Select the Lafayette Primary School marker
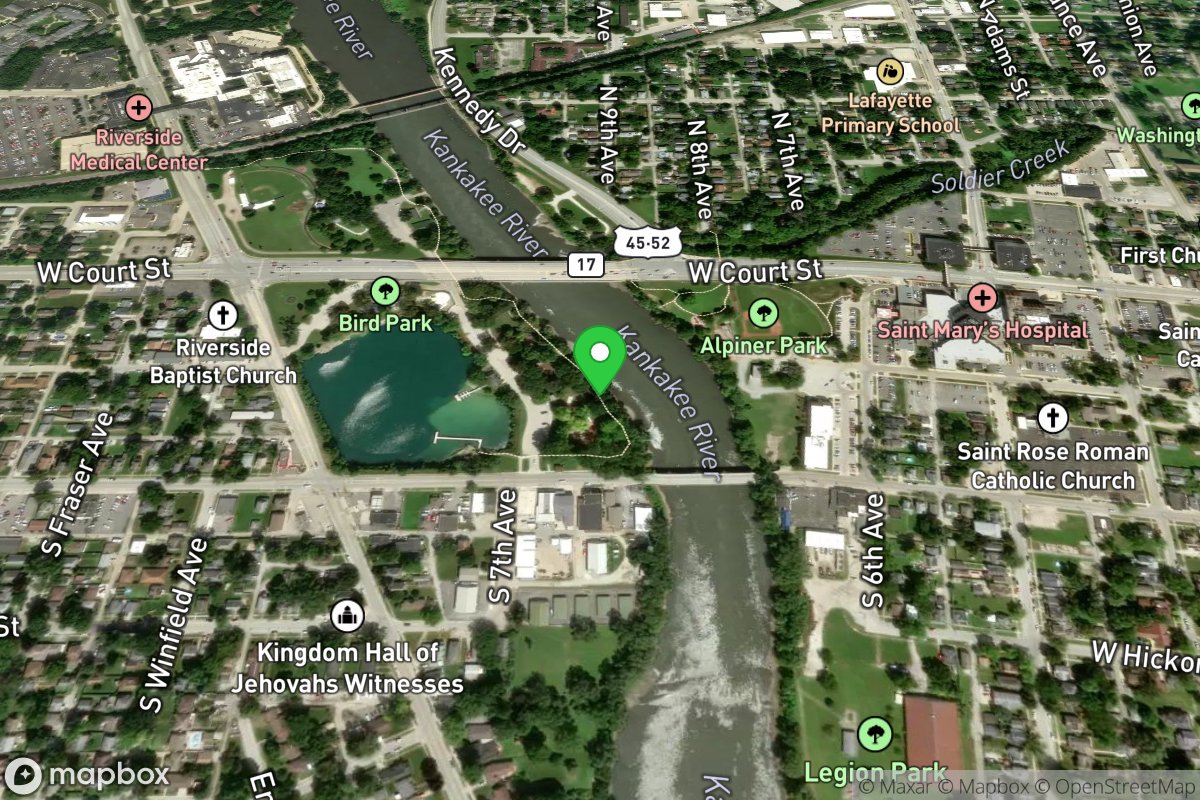Image resolution: width=1200 pixels, height=800 pixels. click(x=890, y=71)
